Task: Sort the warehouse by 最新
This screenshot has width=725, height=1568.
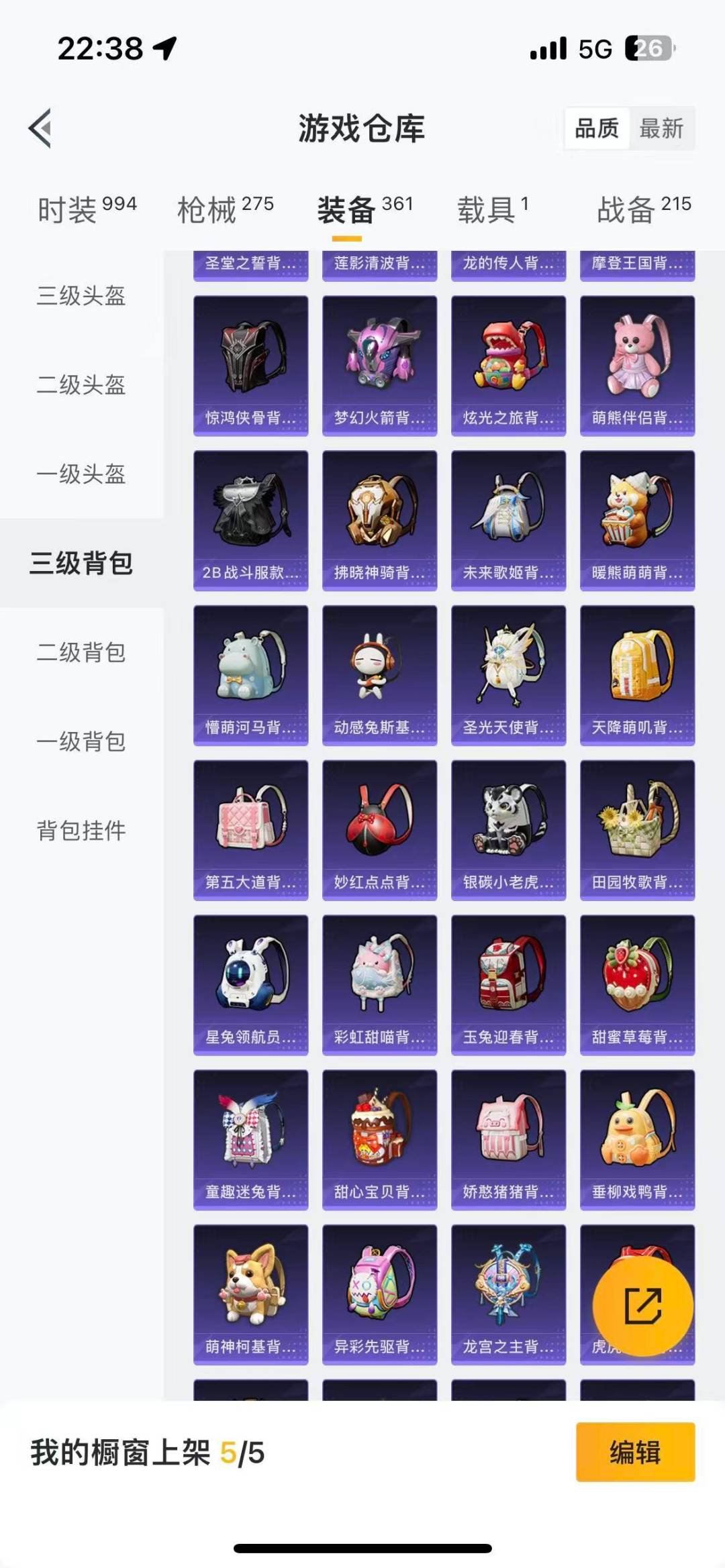Action: (x=661, y=128)
